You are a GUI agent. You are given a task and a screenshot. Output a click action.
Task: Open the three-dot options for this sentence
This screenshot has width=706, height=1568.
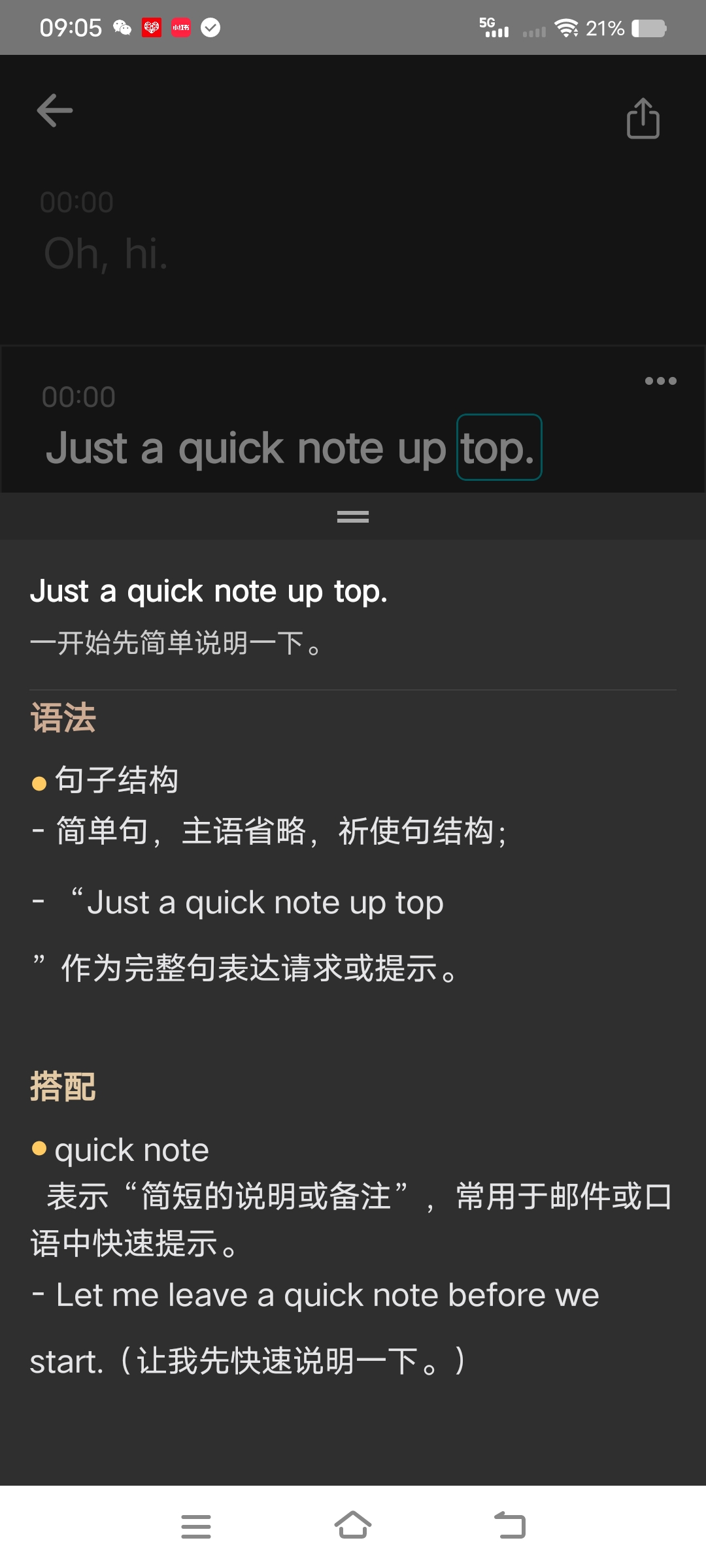(x=660, y=381)
